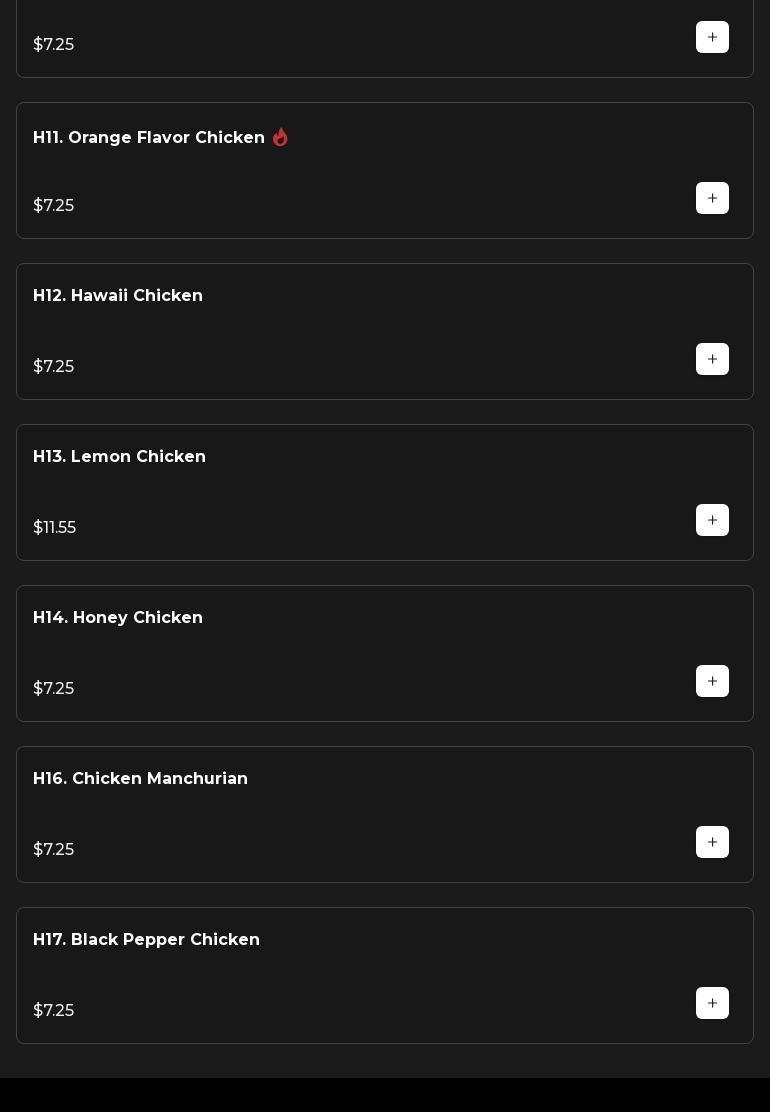770x1112 pixels.
Task: Add H14. Honey Chicken to the order
Action: pyautogui.click(x=712, y=681)
